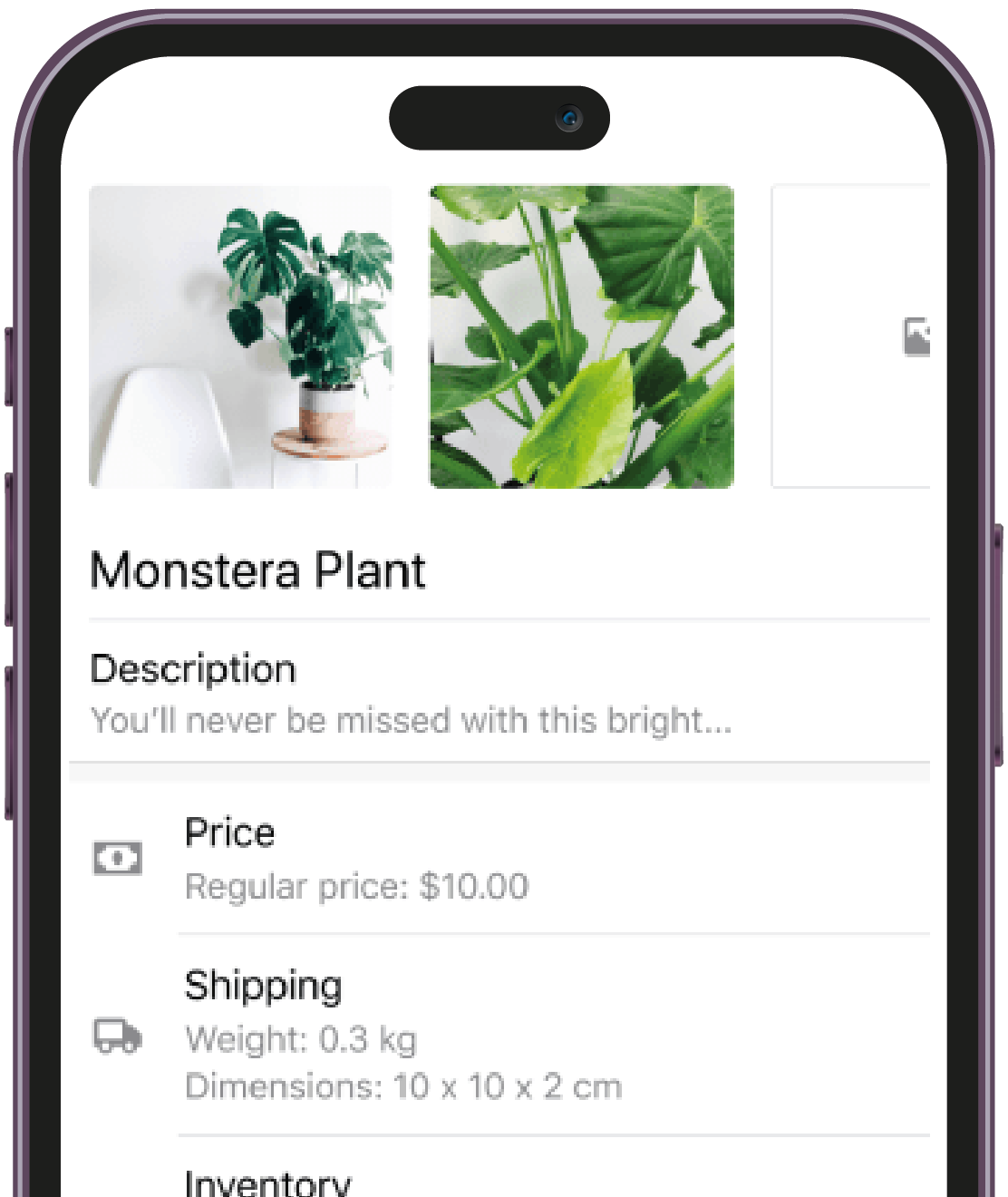Open the first Monstera product photo
The width and height of the screenshot is (1008, 1197).
240,336
